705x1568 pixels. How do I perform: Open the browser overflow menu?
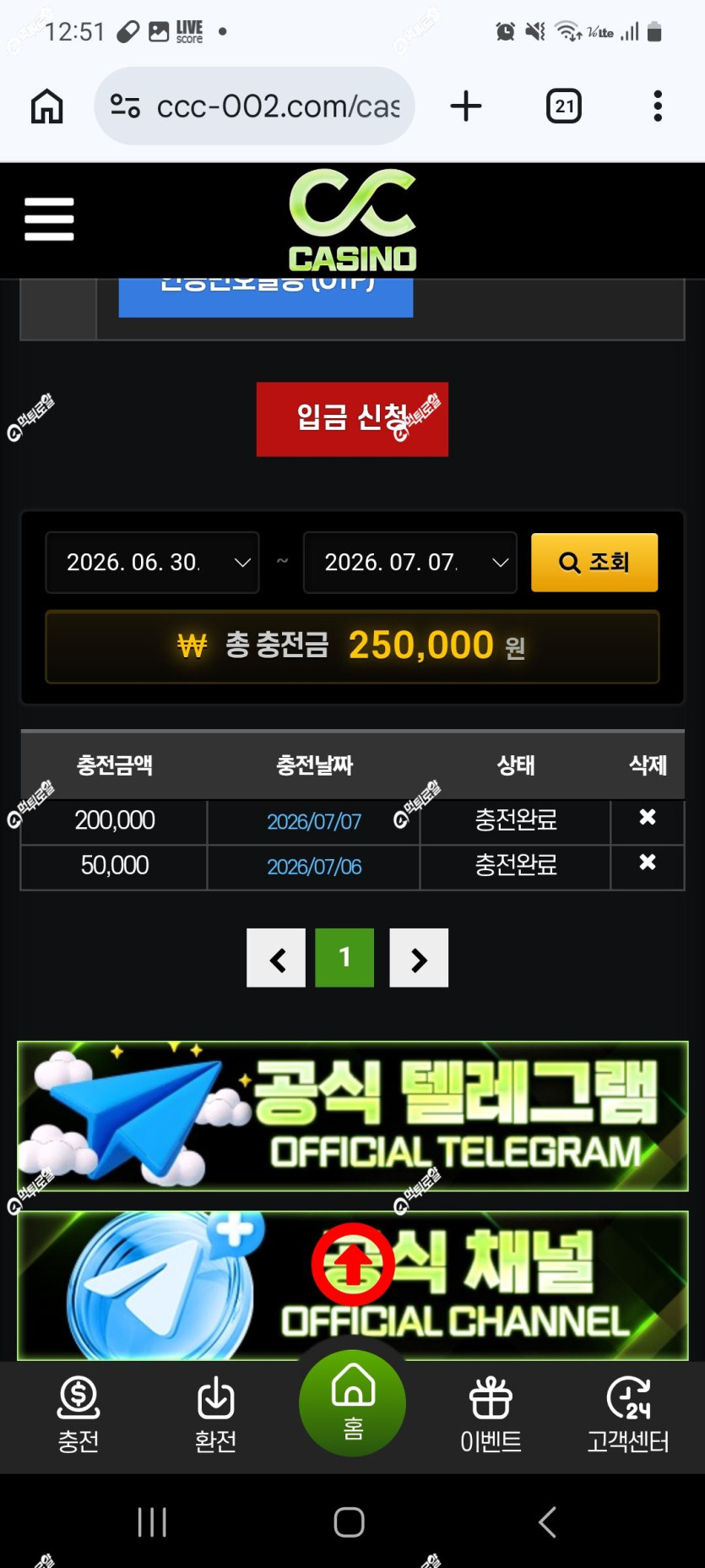tap(658, 106)
